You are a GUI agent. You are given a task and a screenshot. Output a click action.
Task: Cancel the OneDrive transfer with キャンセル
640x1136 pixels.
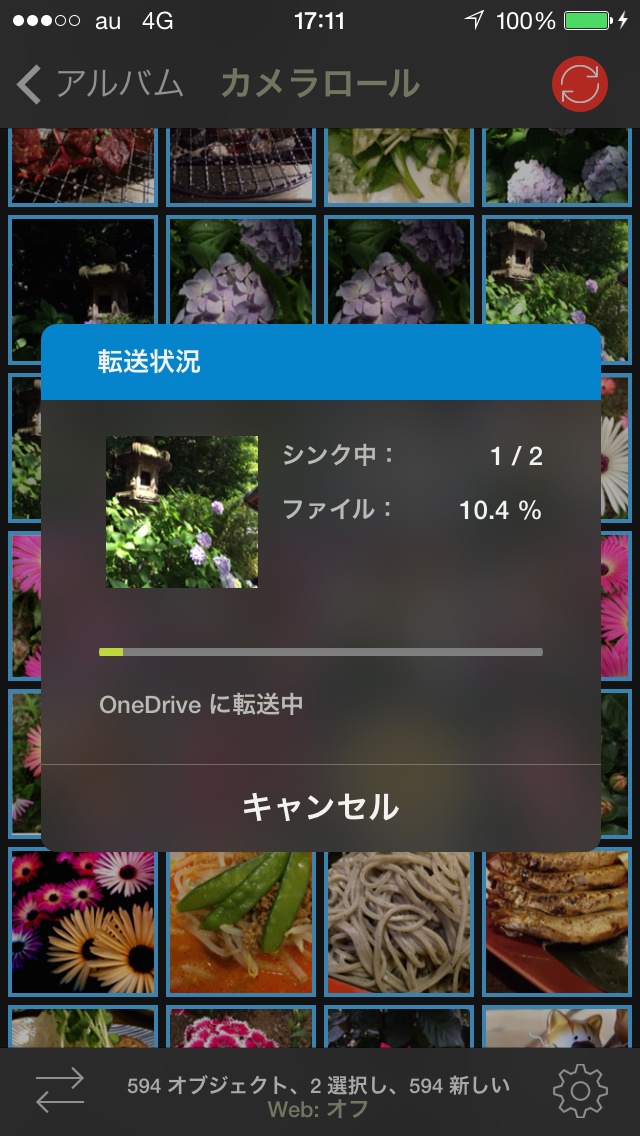[320, 806]
